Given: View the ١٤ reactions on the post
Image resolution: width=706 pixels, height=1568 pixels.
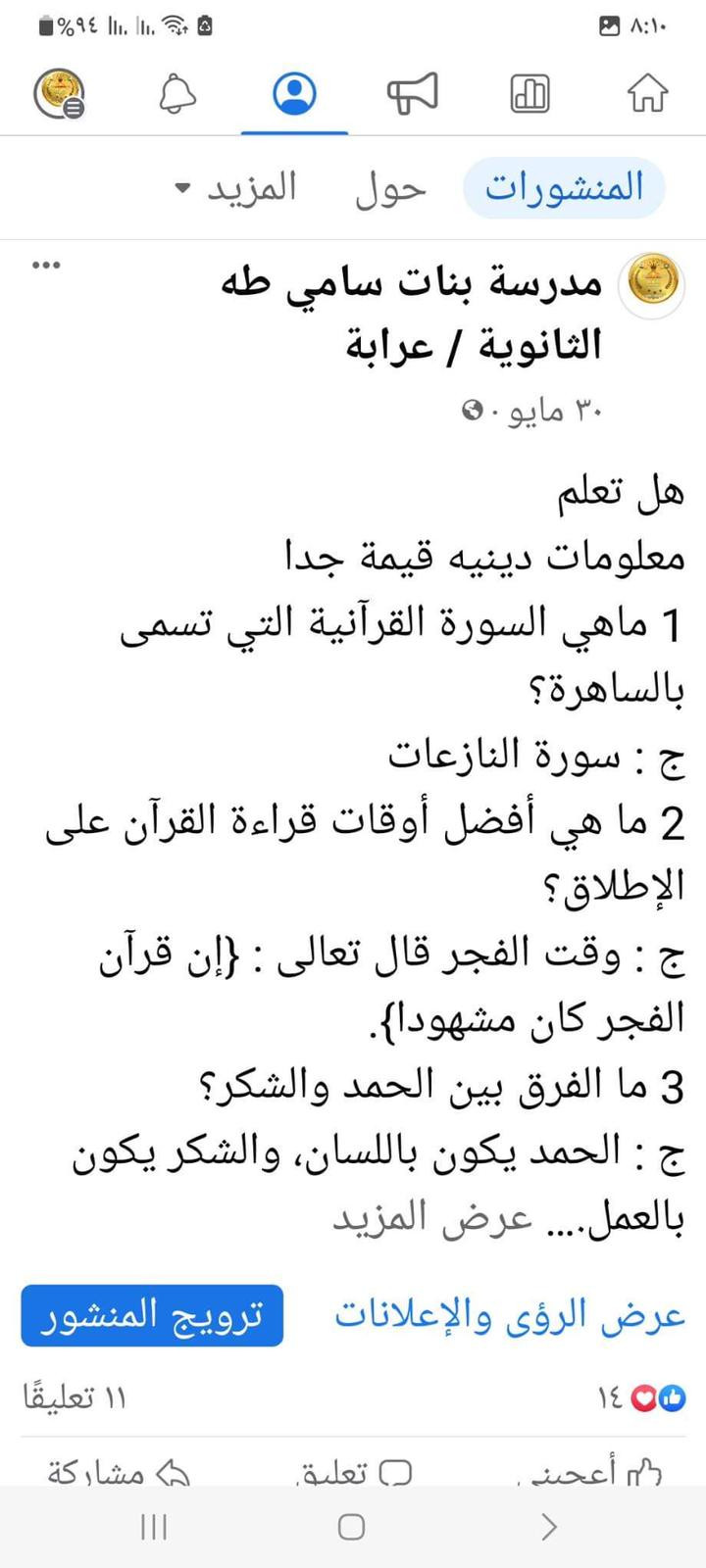Looking at the screenshot, I should point(641,1398).
